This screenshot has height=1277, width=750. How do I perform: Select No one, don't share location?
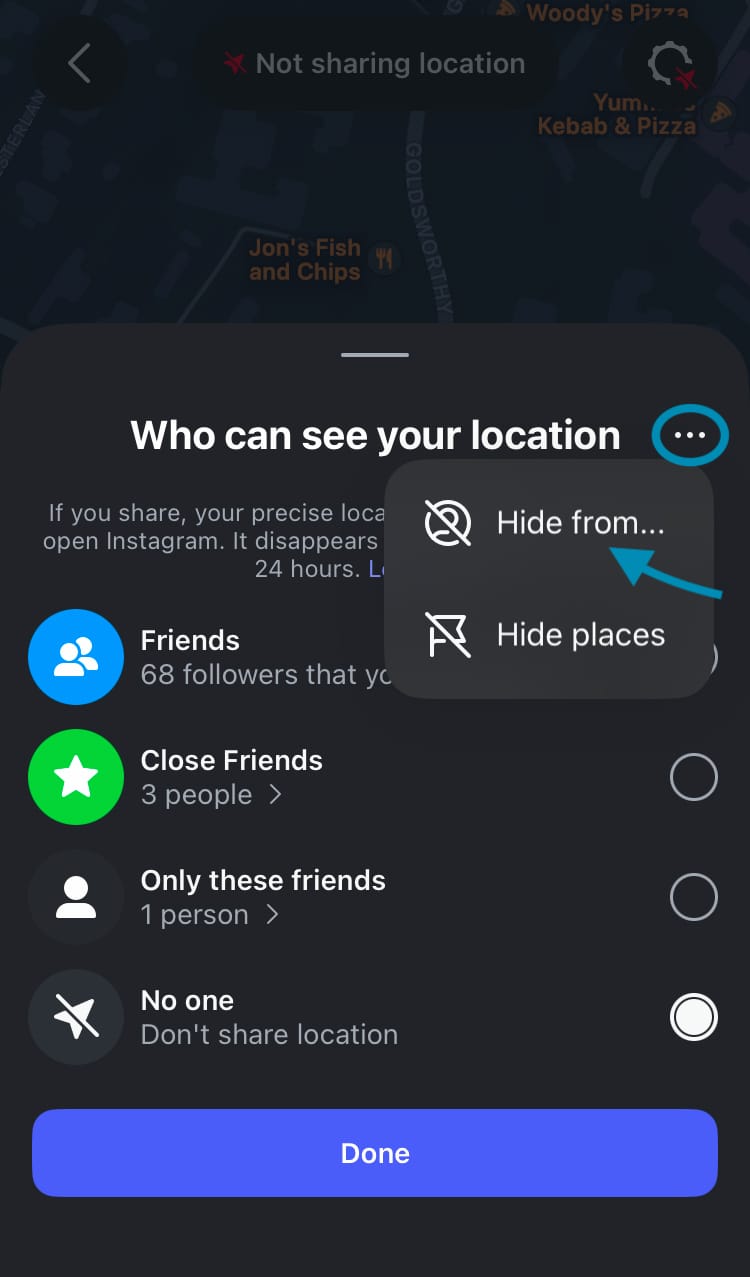693,1017
